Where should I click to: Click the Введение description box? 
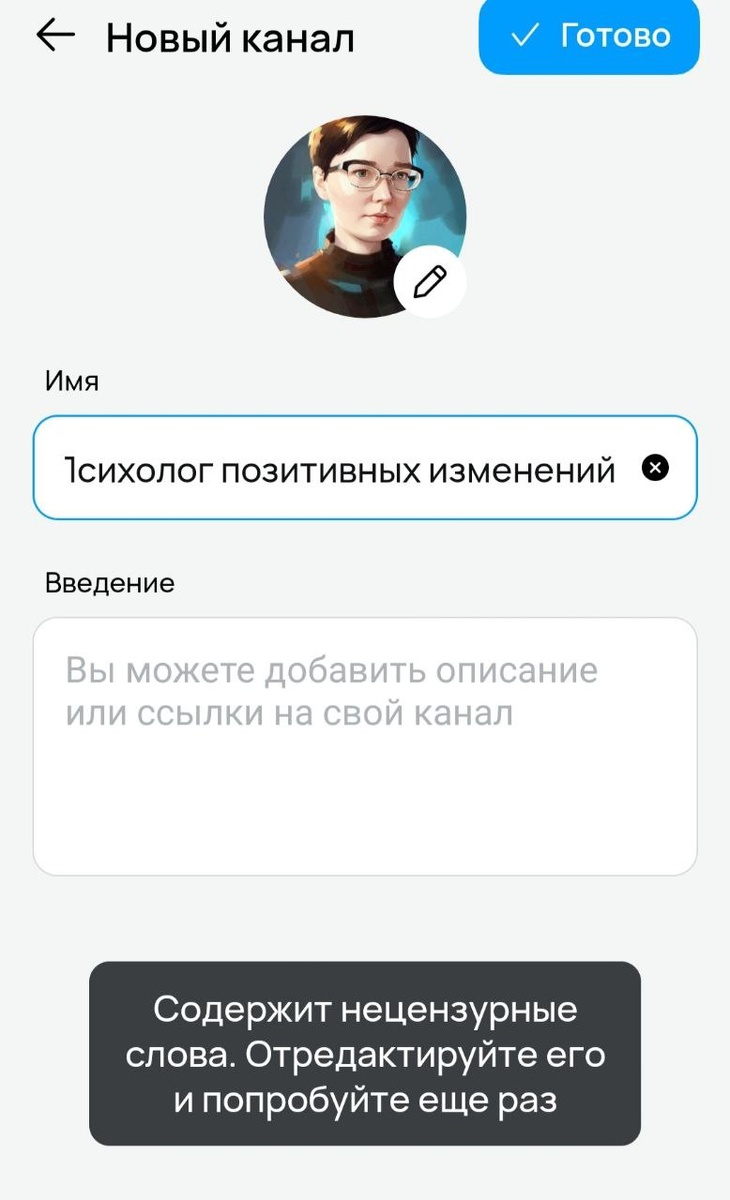click(x=365, y=745)
